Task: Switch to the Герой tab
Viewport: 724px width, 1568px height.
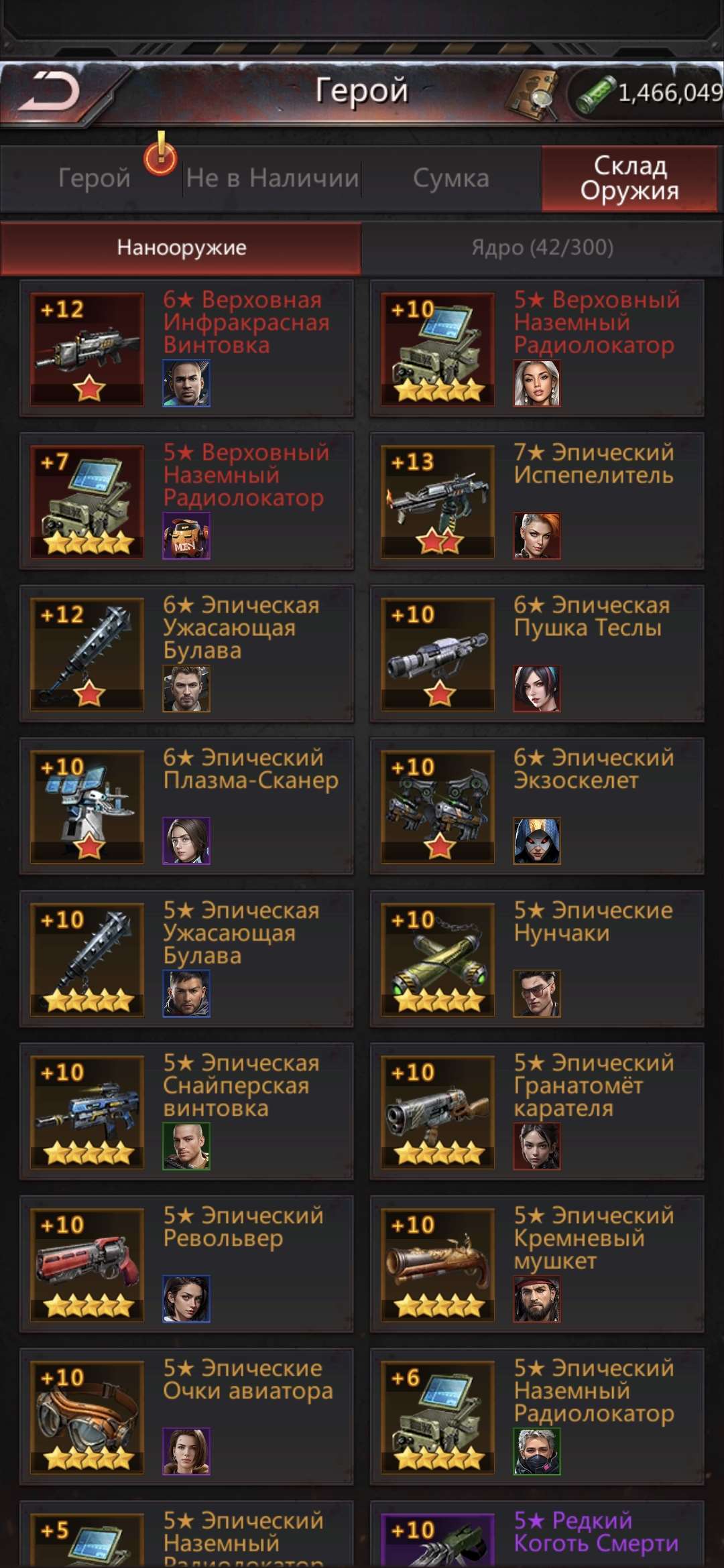Action: [x=94, y=178]
